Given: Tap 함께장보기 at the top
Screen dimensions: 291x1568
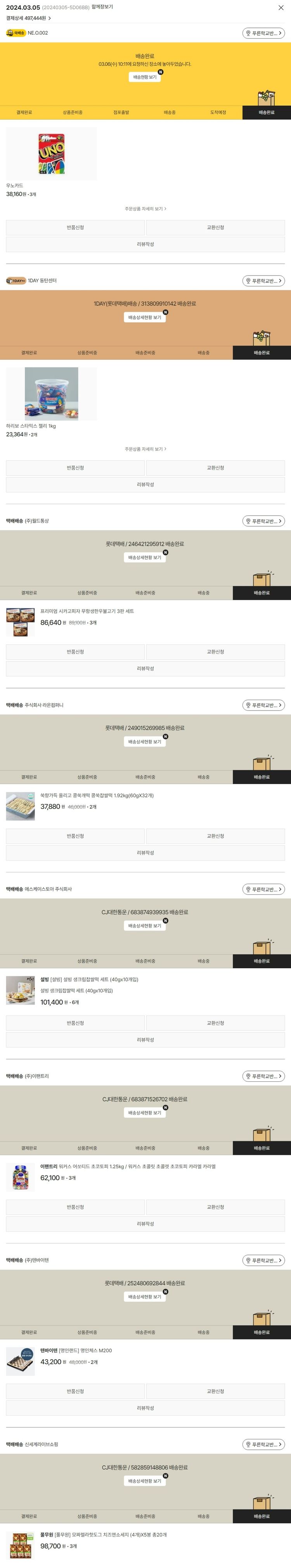Looking at the screenshot, I should [102, 7].
